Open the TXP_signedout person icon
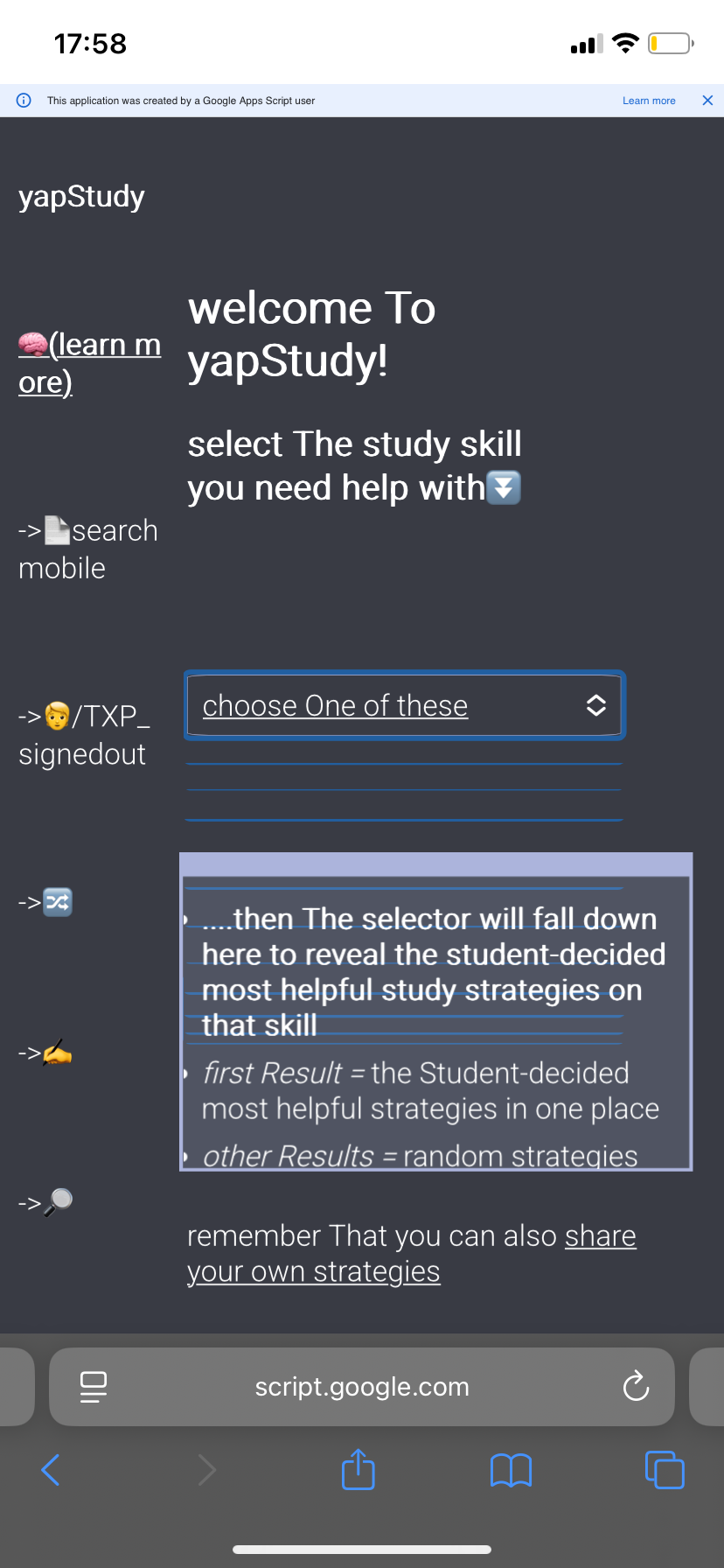The image size is (724, 1568). (57, 716)
